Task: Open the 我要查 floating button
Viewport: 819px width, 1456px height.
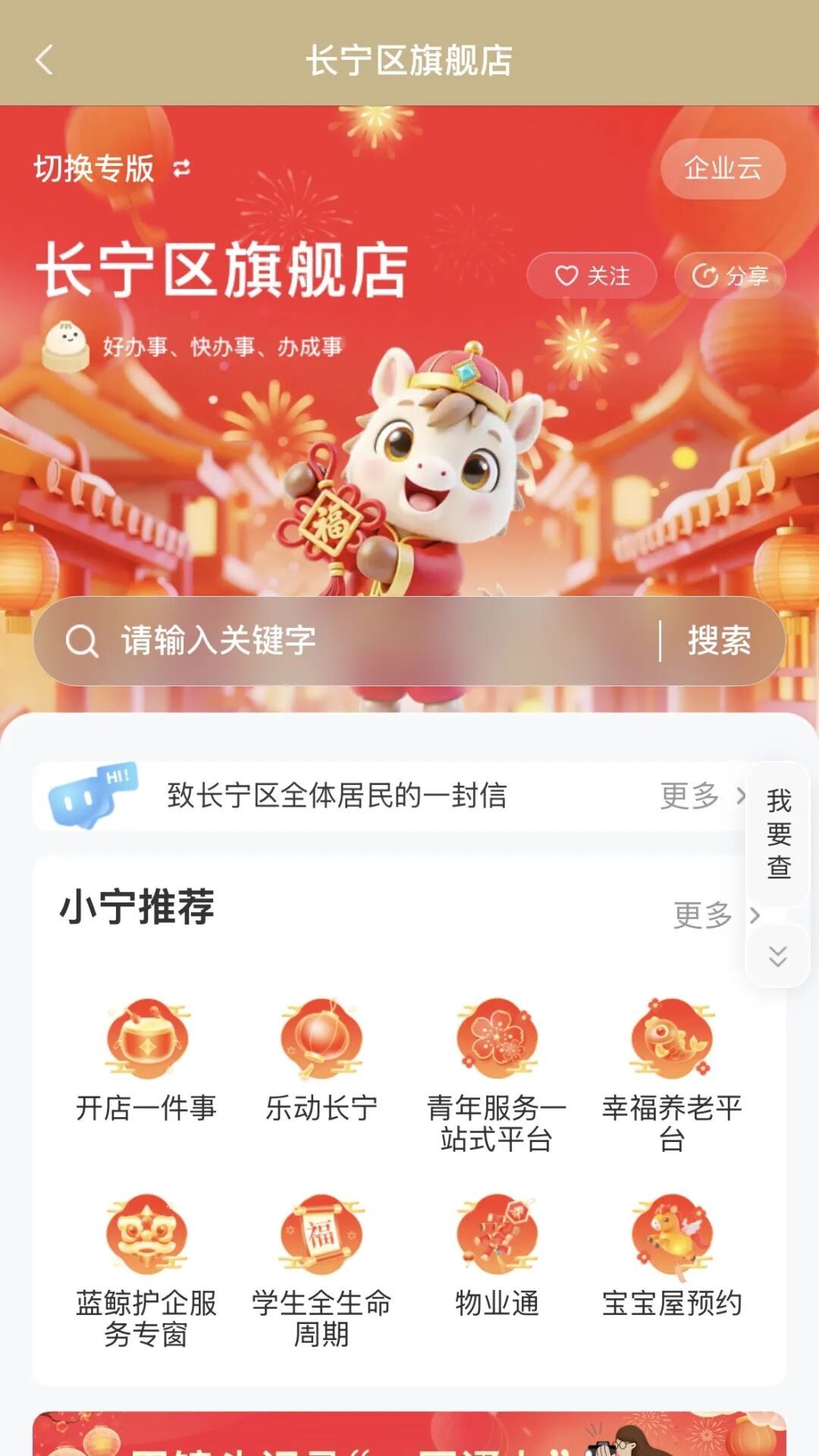Action: pyautogui.click(x=779, y=833)
